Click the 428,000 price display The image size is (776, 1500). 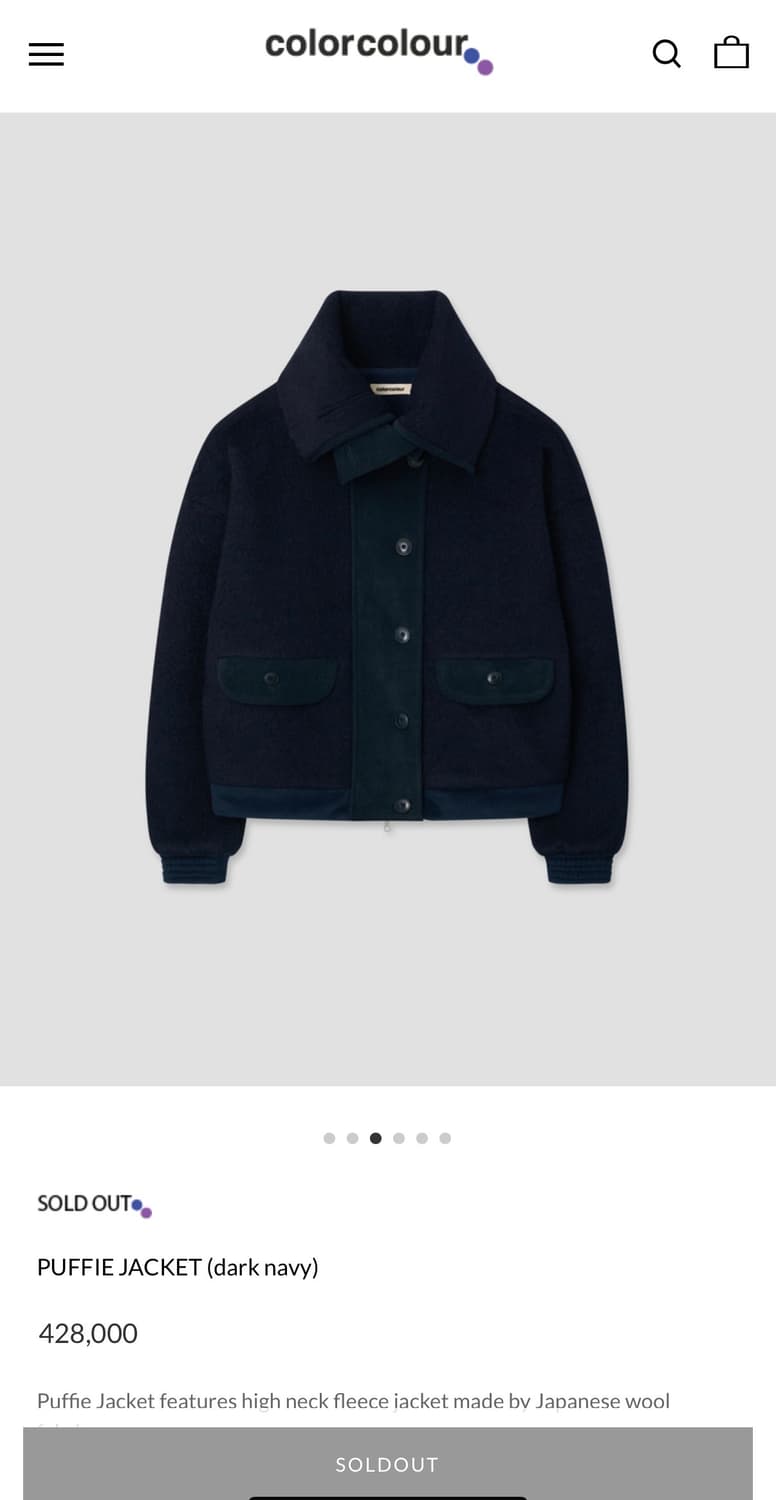coord(87,1333)
